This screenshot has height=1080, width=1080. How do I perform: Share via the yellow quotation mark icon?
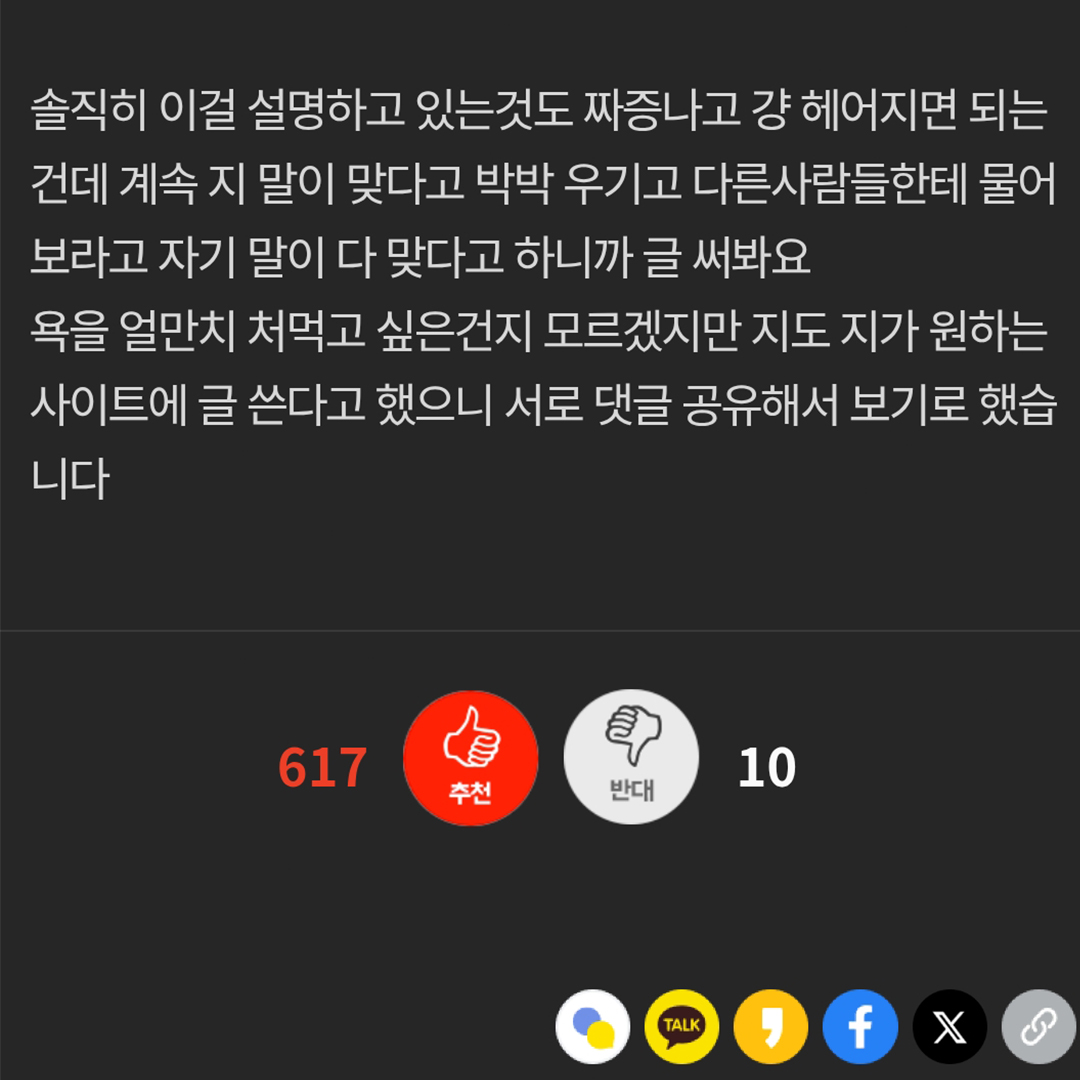[771, 1027]
